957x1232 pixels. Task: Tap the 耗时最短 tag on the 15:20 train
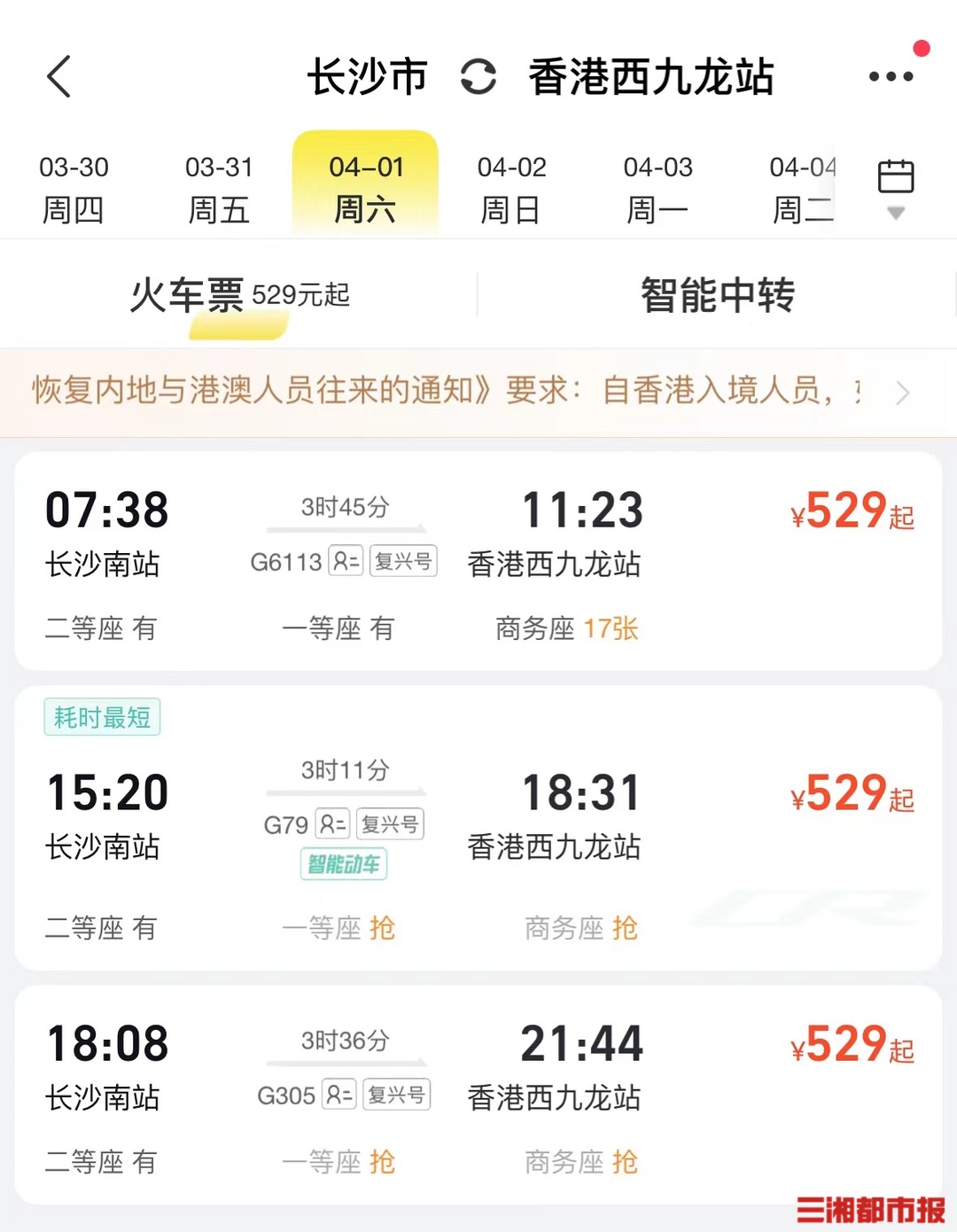pos(102,717)
